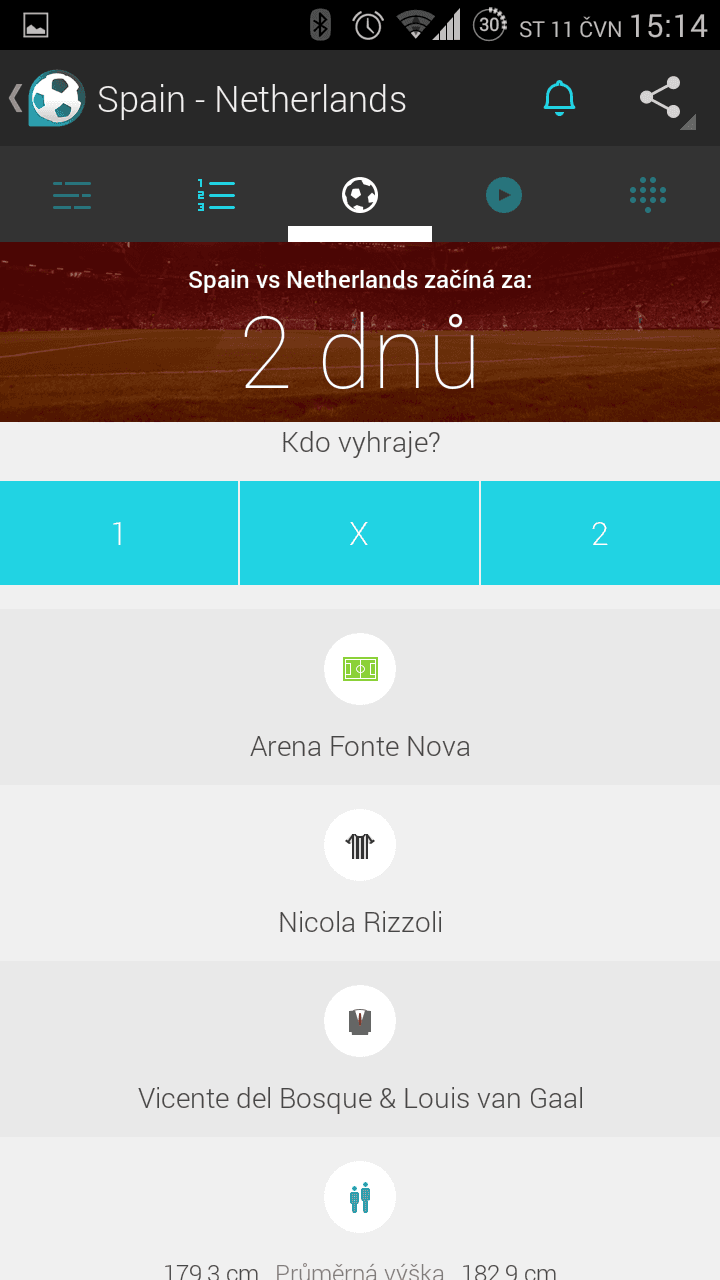Vote '2' for a Netherlands win

tap(599, 533)
